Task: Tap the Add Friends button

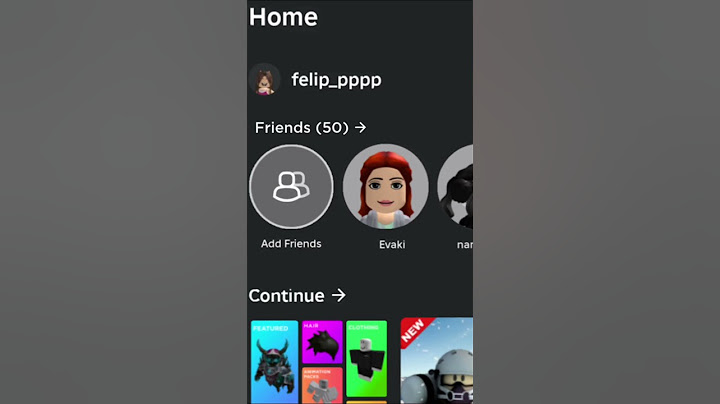Action: [291, 187]
